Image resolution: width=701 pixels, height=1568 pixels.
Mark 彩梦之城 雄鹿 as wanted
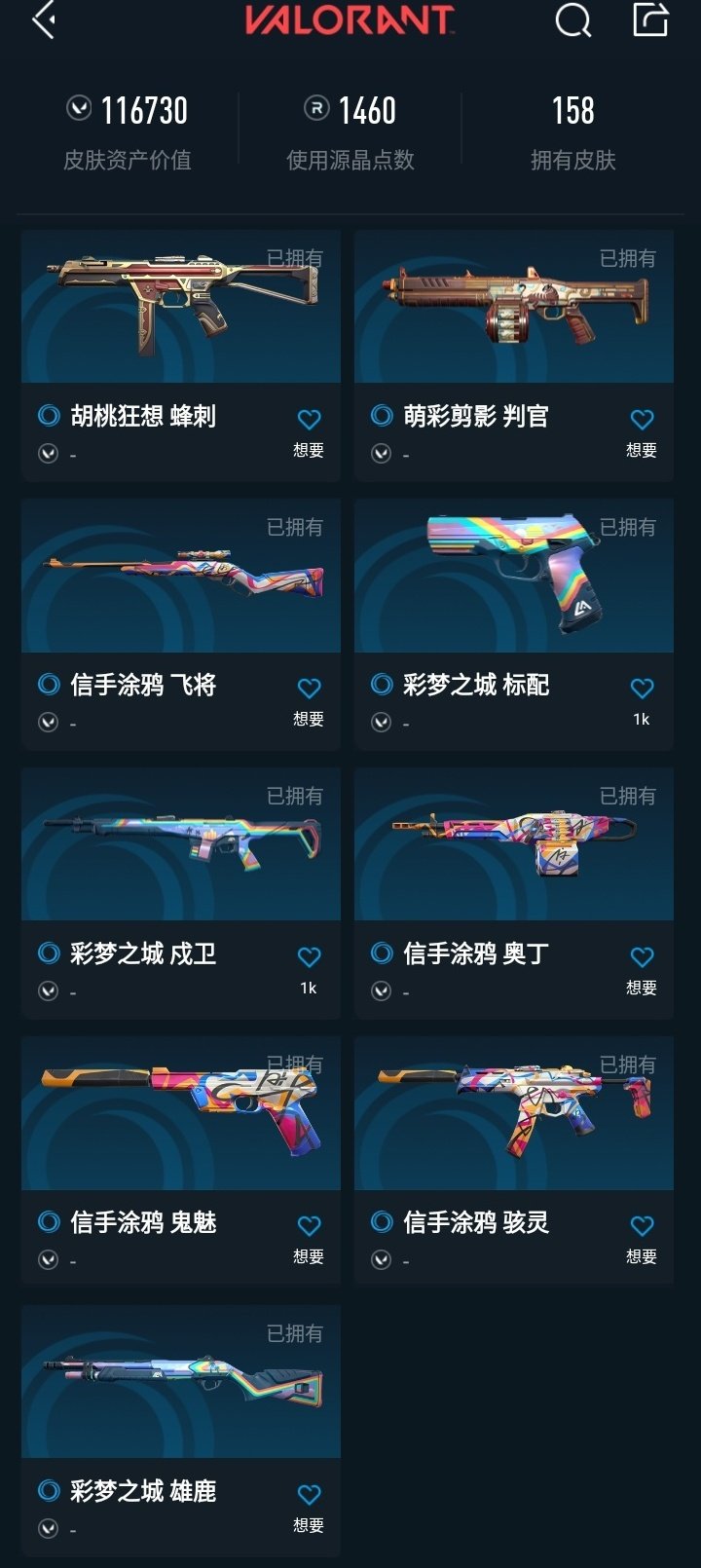point(309,1495)
